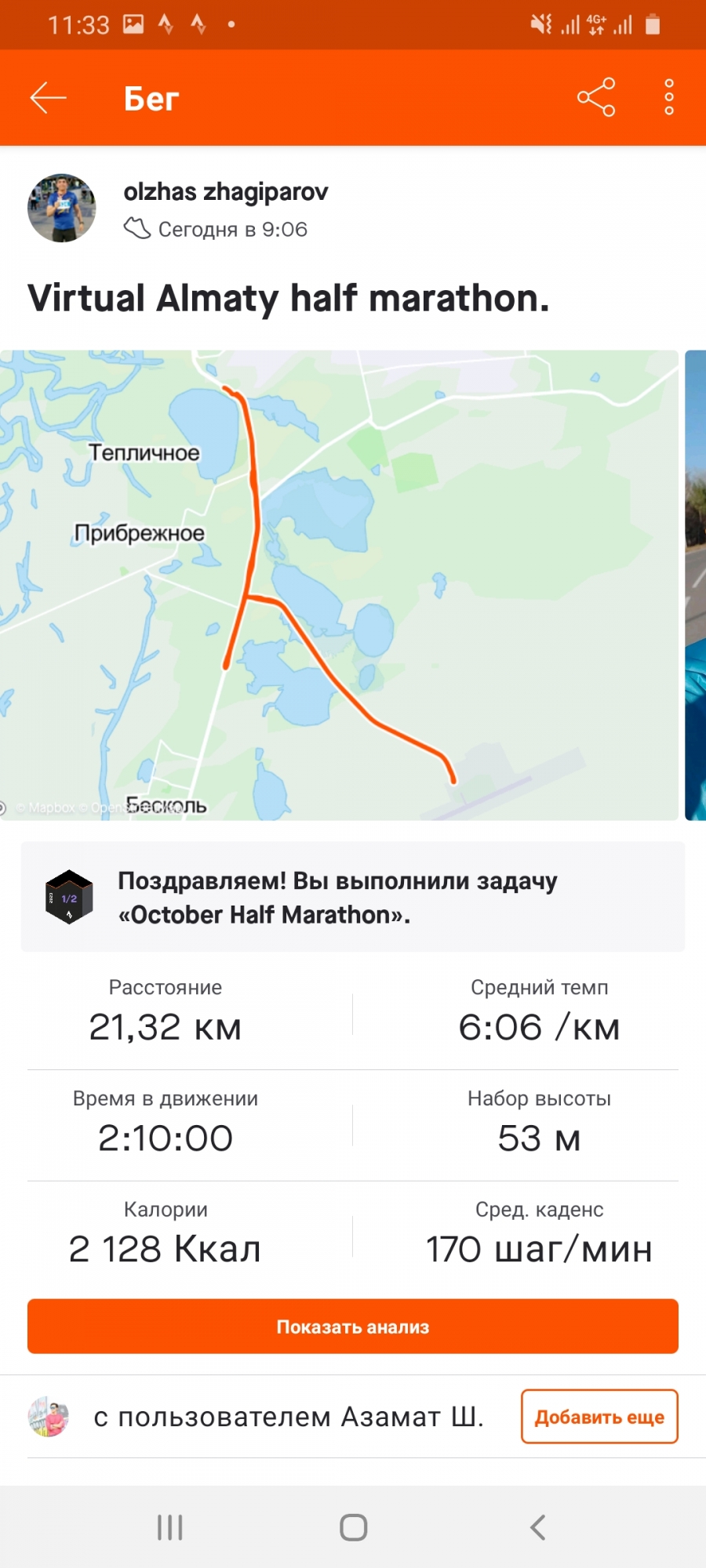
Task: Go to the home screen
Action: (x=353, y=1527)
